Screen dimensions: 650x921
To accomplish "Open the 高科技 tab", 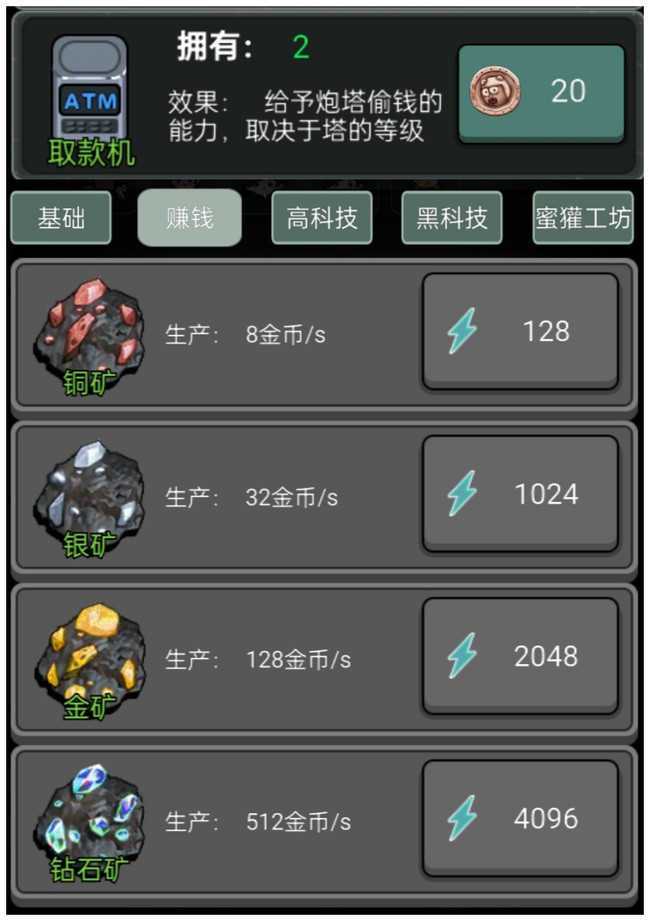I will 322,218.
